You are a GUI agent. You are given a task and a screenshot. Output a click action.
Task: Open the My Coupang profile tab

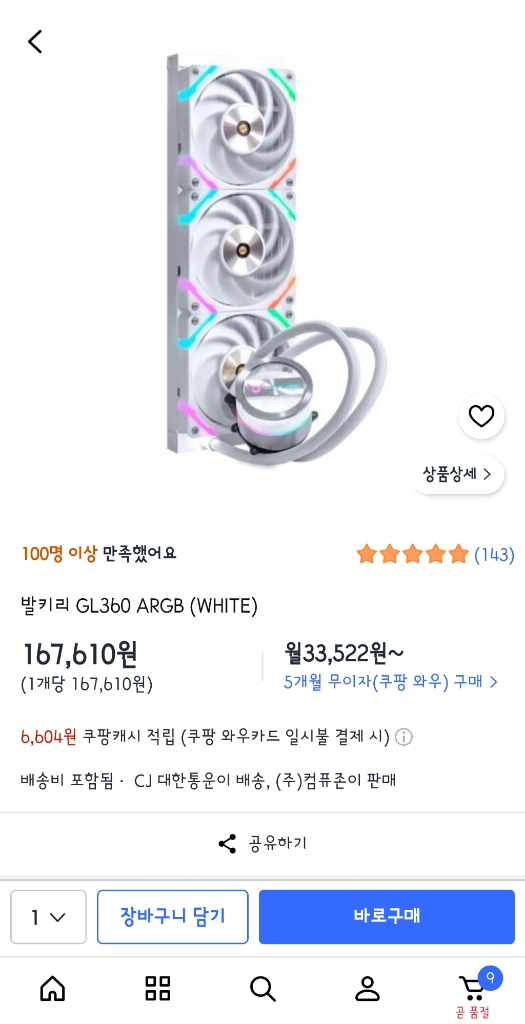[368, 989]
